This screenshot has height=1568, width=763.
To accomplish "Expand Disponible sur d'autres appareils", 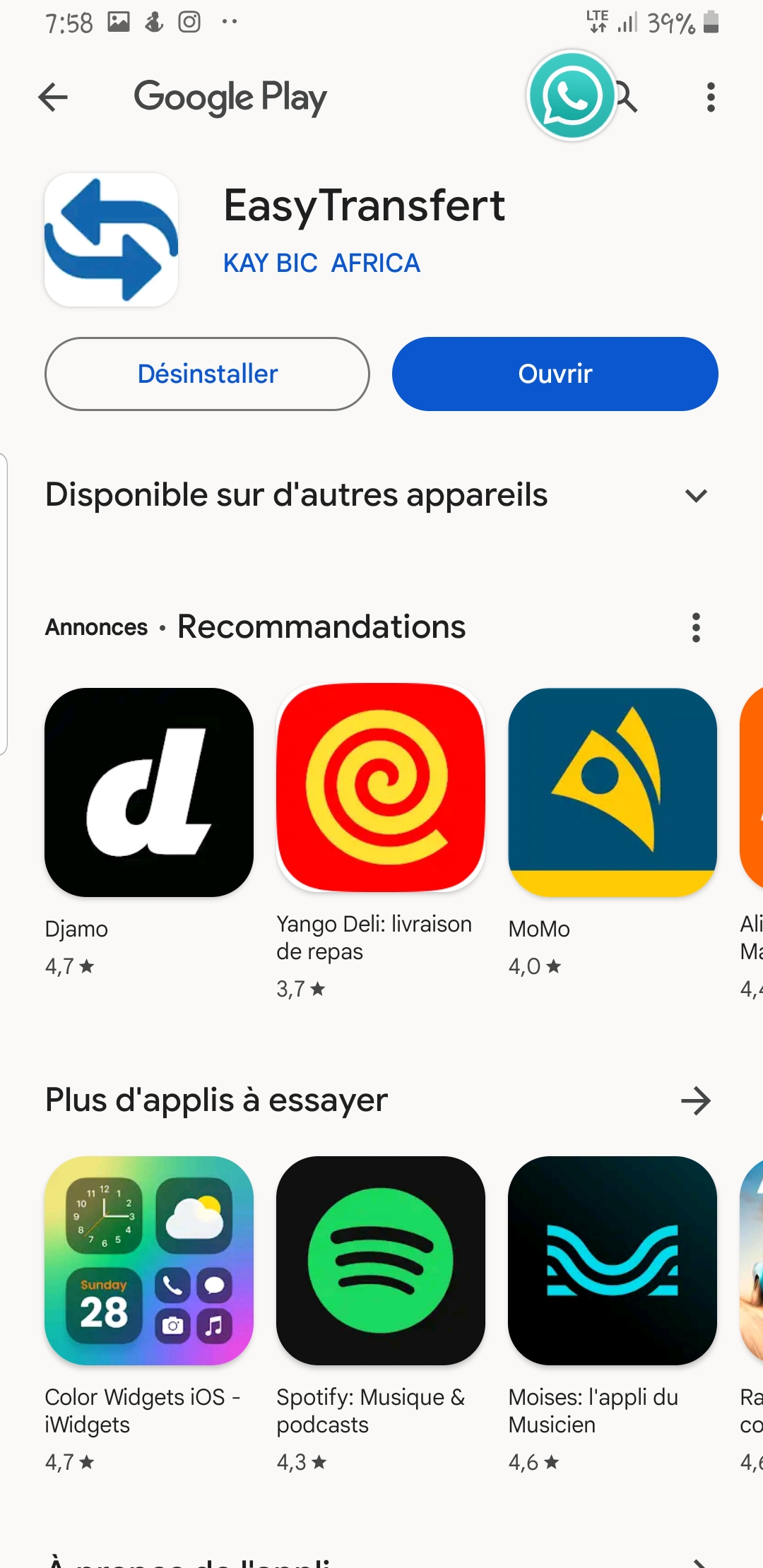I will click(696, 496).
